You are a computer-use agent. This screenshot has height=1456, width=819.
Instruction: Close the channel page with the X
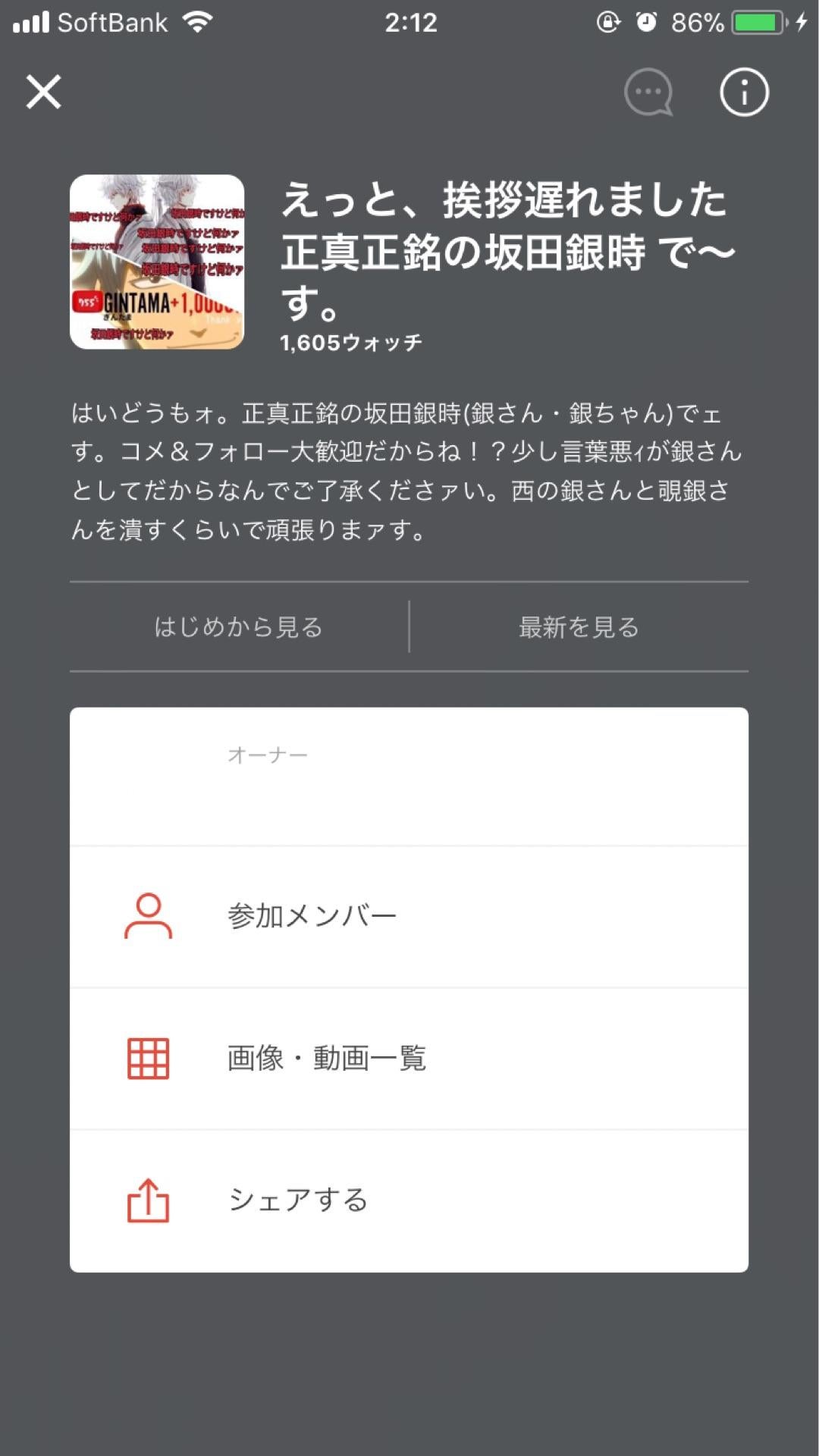(x=43, y=93)
